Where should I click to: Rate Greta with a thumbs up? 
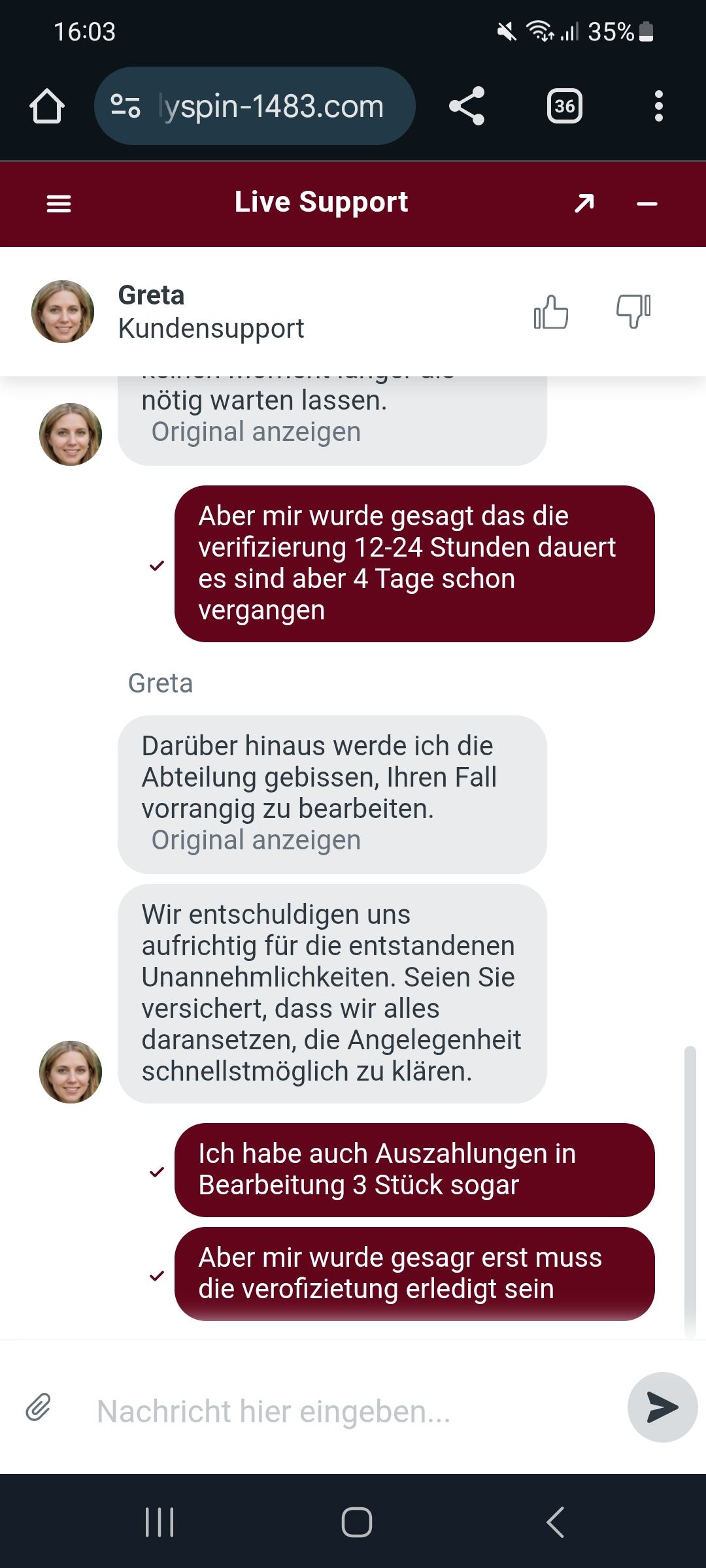(x=551, y=312)
